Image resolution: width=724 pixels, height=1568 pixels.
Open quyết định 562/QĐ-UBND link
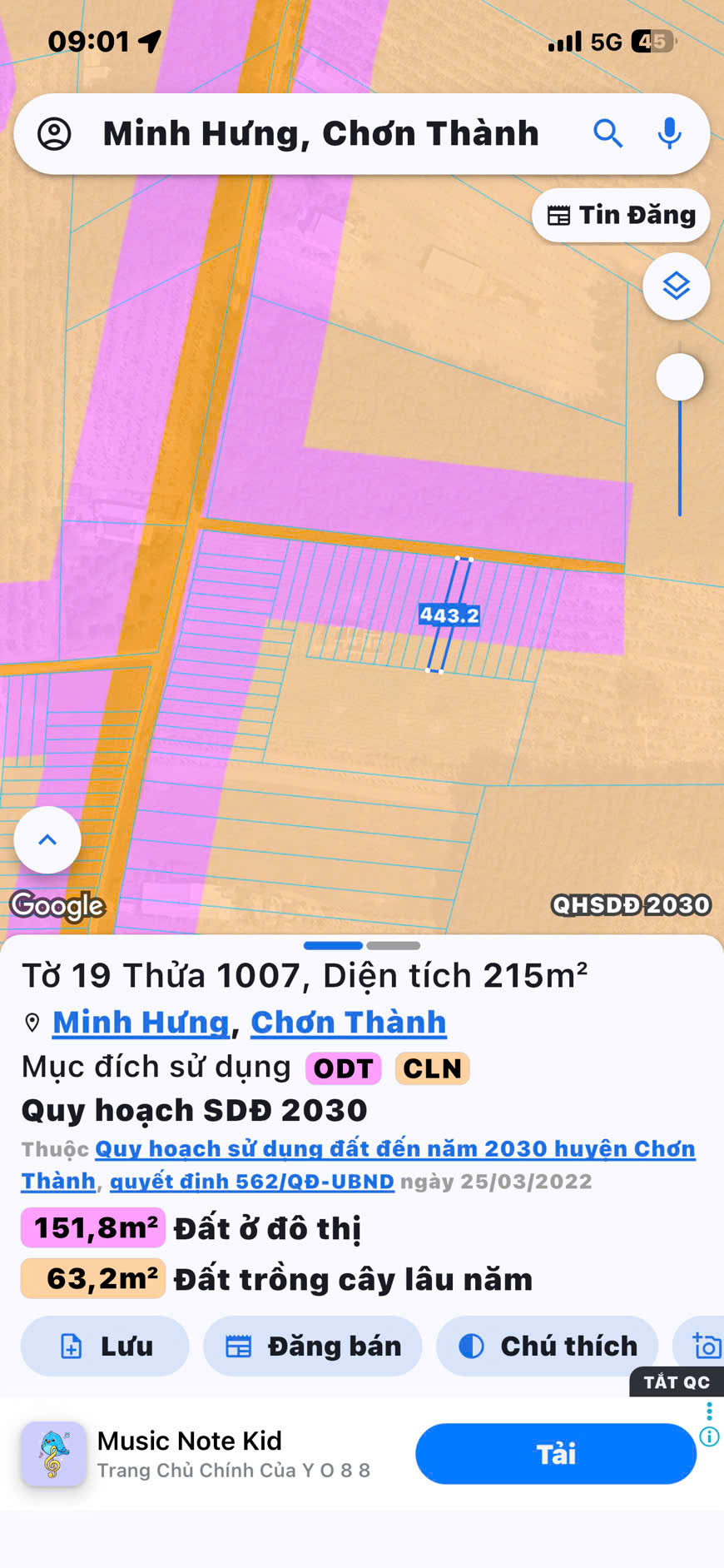(x=251, y=1182)
